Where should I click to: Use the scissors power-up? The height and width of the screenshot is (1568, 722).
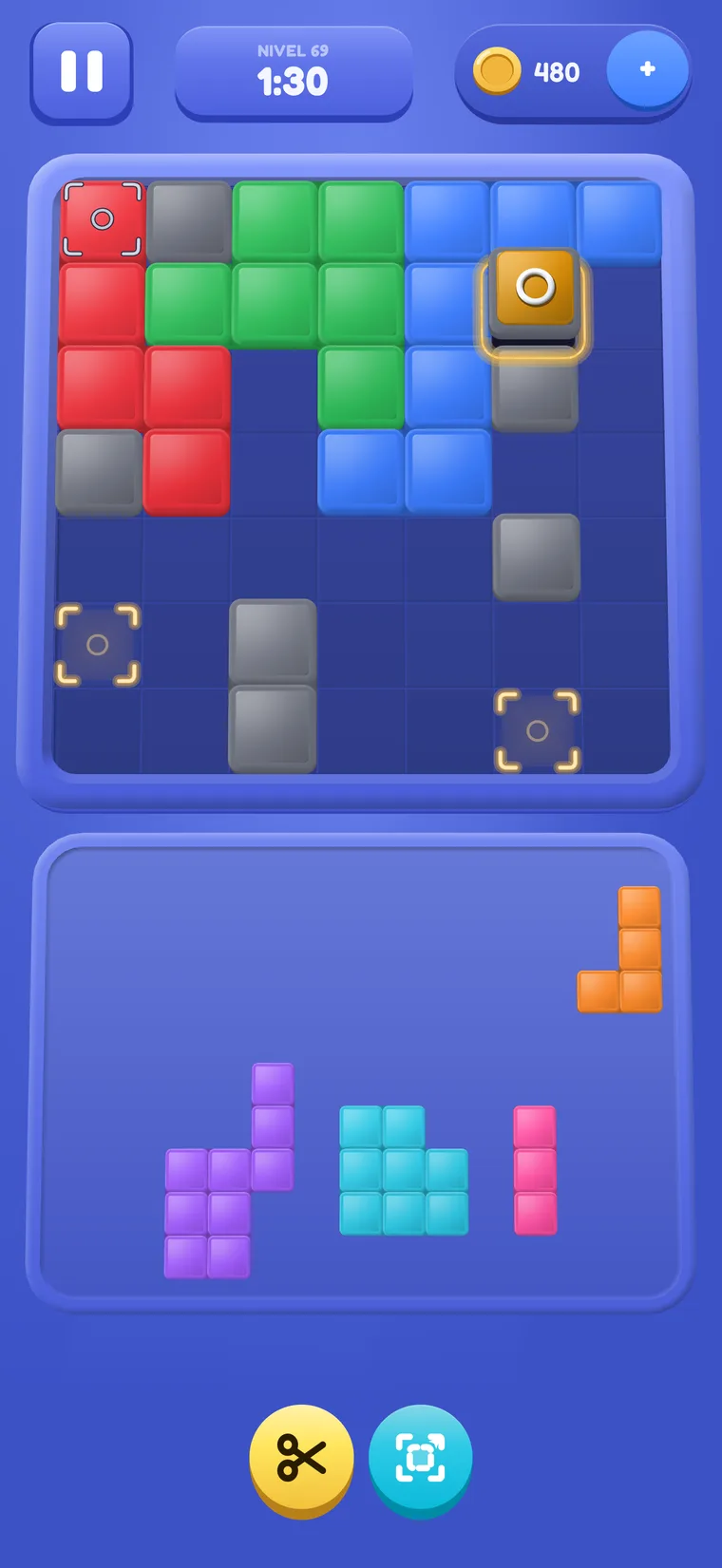point(301,1458)
